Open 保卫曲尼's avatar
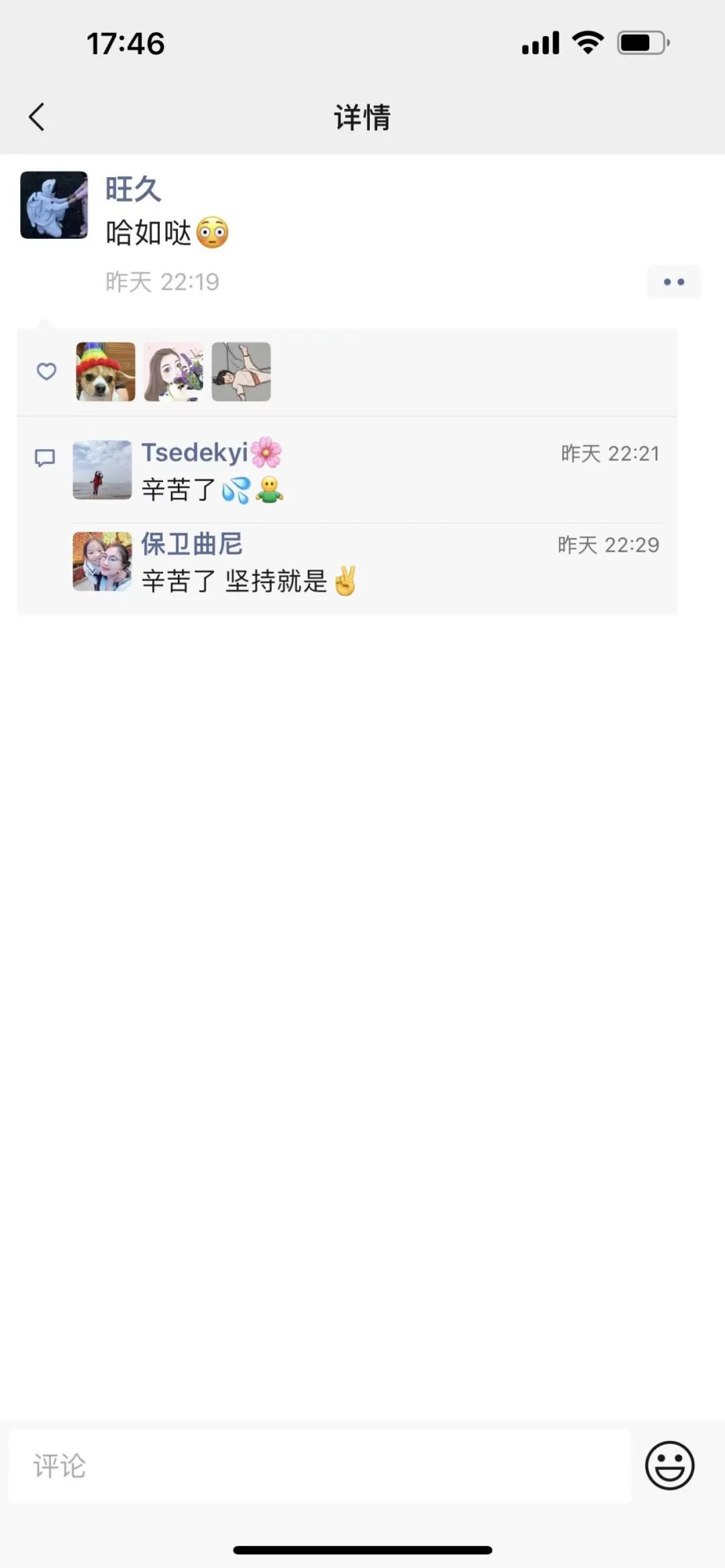 102,561
